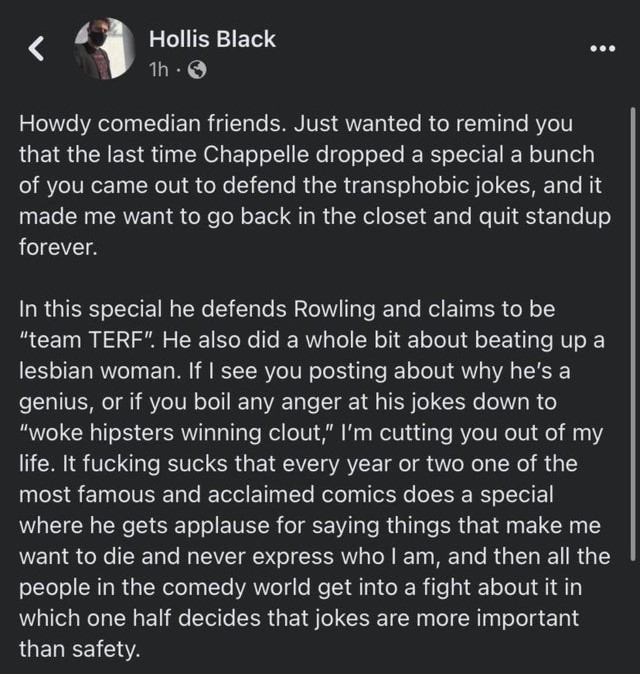Open the post's three-dot options menu
The height and width of the screenshot is (674, 640).
pyautogui.click(x=603, y=49)
